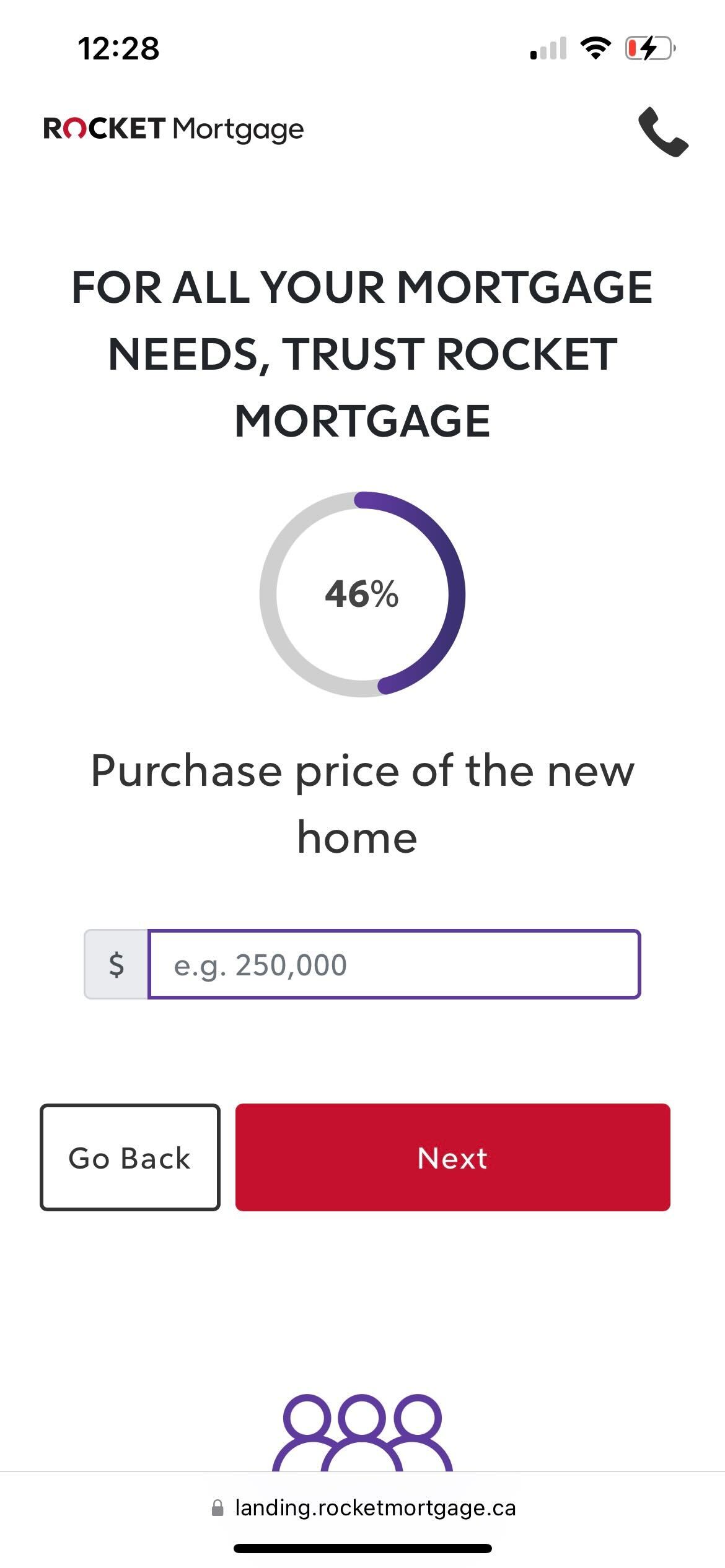Call Rocket Mortgage via the phone icon
The height and width of the screenshot is (1568, 725).
click(663, 132)
